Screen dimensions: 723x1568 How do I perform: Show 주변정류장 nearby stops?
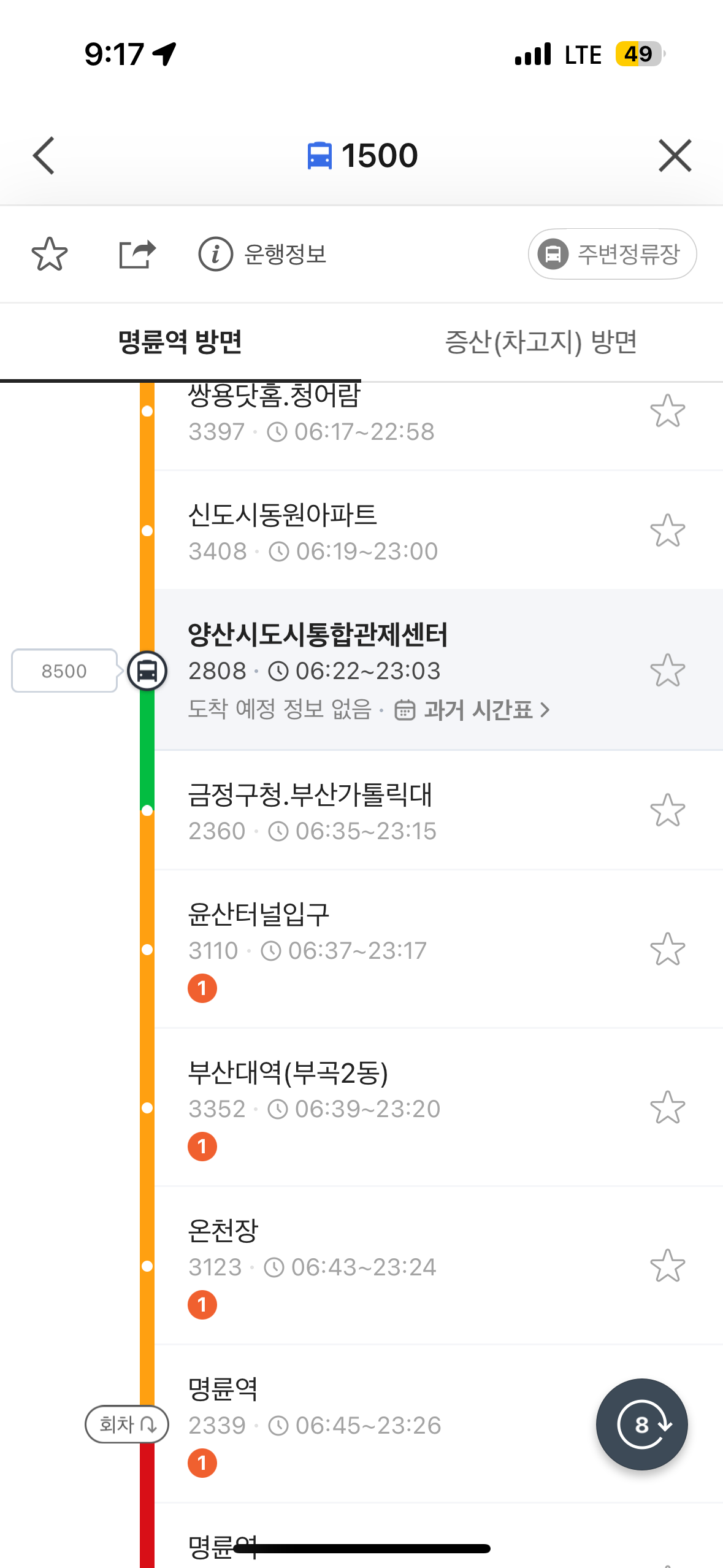point(611,254)
